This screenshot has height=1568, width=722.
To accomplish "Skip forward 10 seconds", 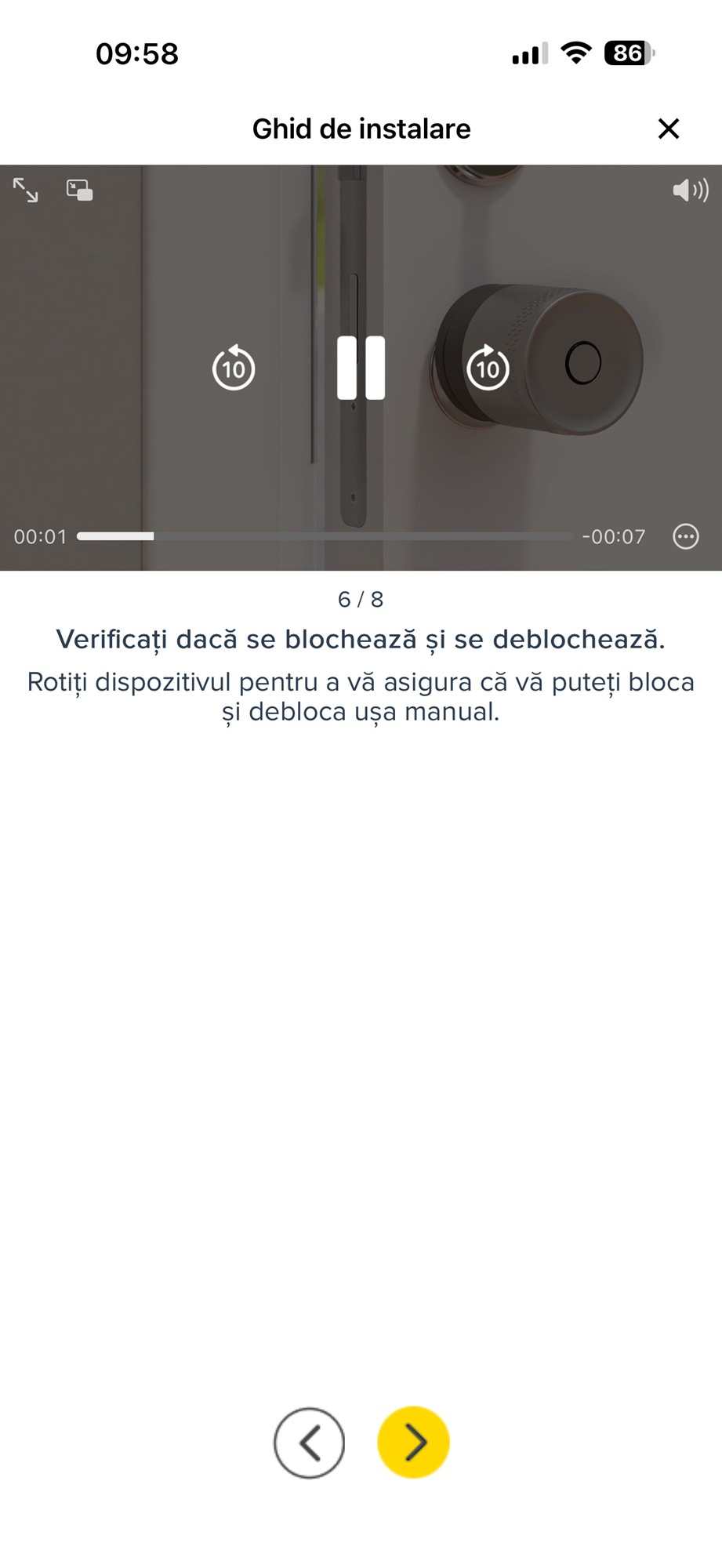I will [x=488, y=368].
